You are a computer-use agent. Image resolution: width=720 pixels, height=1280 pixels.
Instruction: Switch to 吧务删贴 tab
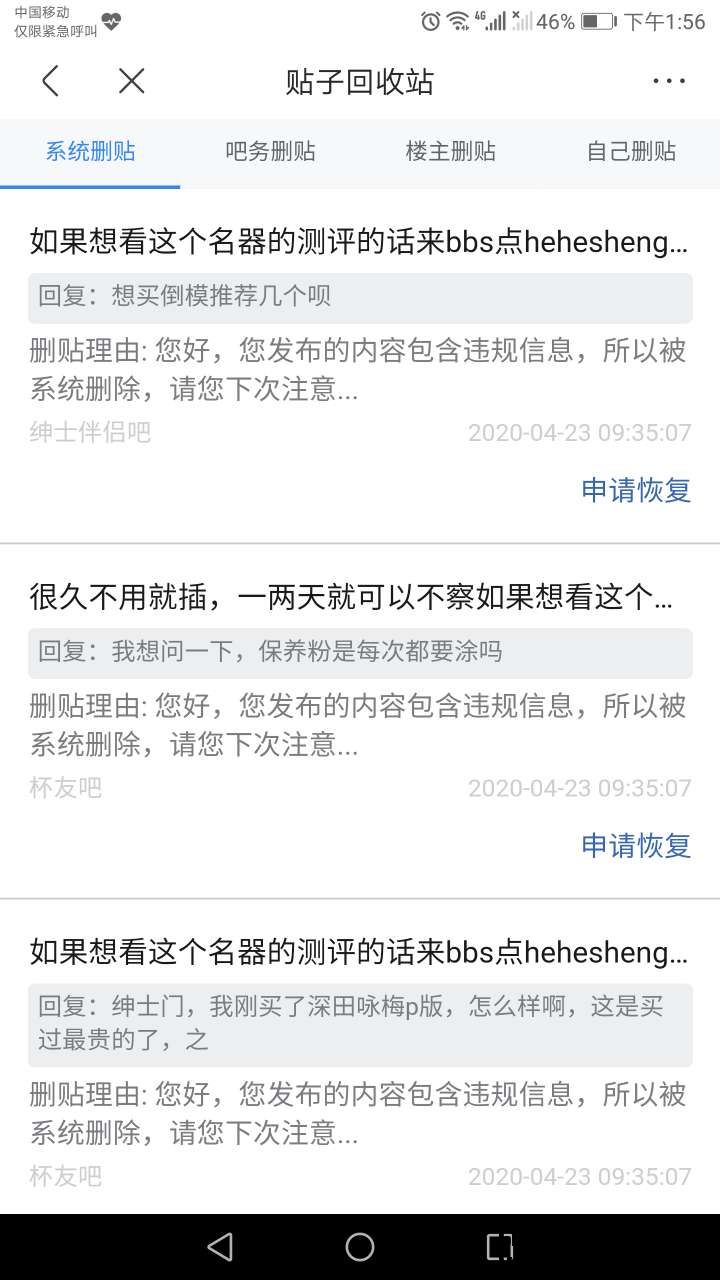(x=270, y=152)
